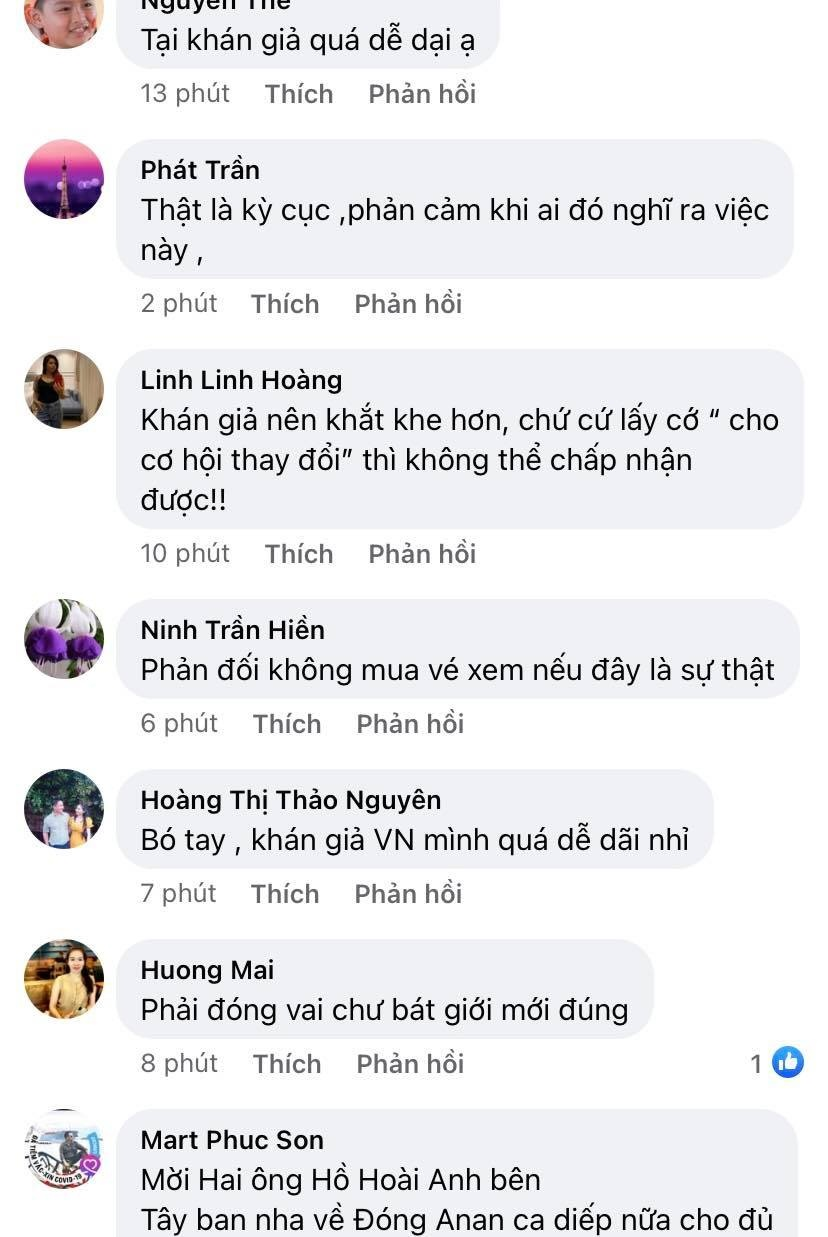
Task: Reply to Hoàng Thị Thảo Nguyên's comment
Action: [x=408, y=894]
